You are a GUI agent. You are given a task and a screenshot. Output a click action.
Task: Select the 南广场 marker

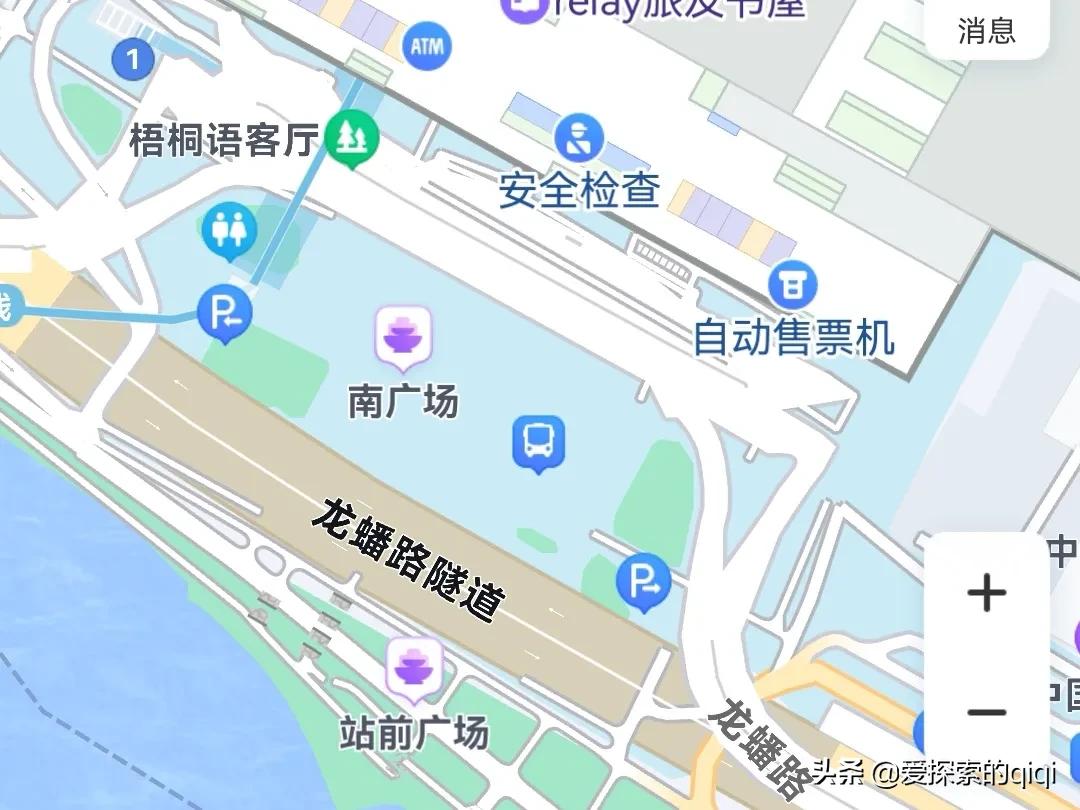click(404, 337)
